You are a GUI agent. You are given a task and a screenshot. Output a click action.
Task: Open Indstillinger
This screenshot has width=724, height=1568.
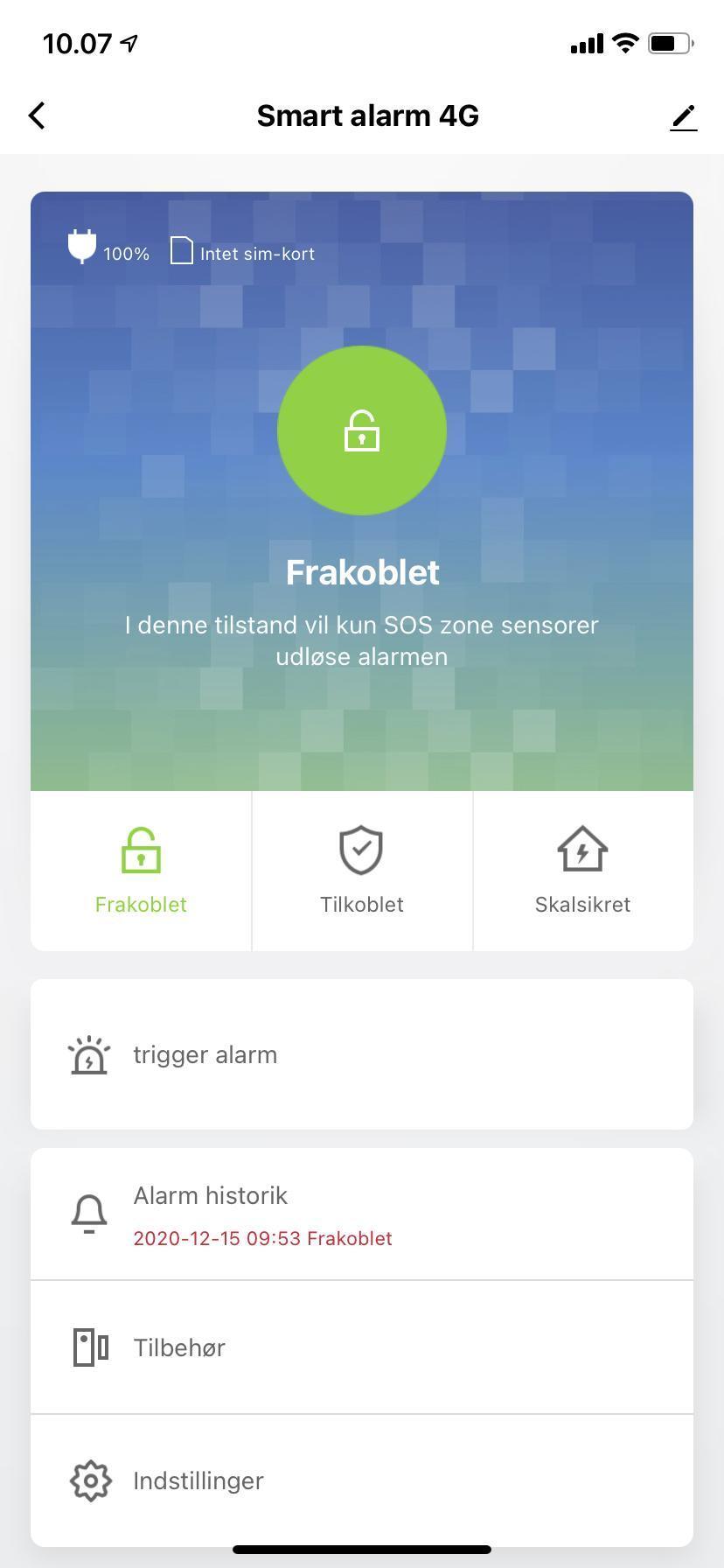coord(362,1480)
